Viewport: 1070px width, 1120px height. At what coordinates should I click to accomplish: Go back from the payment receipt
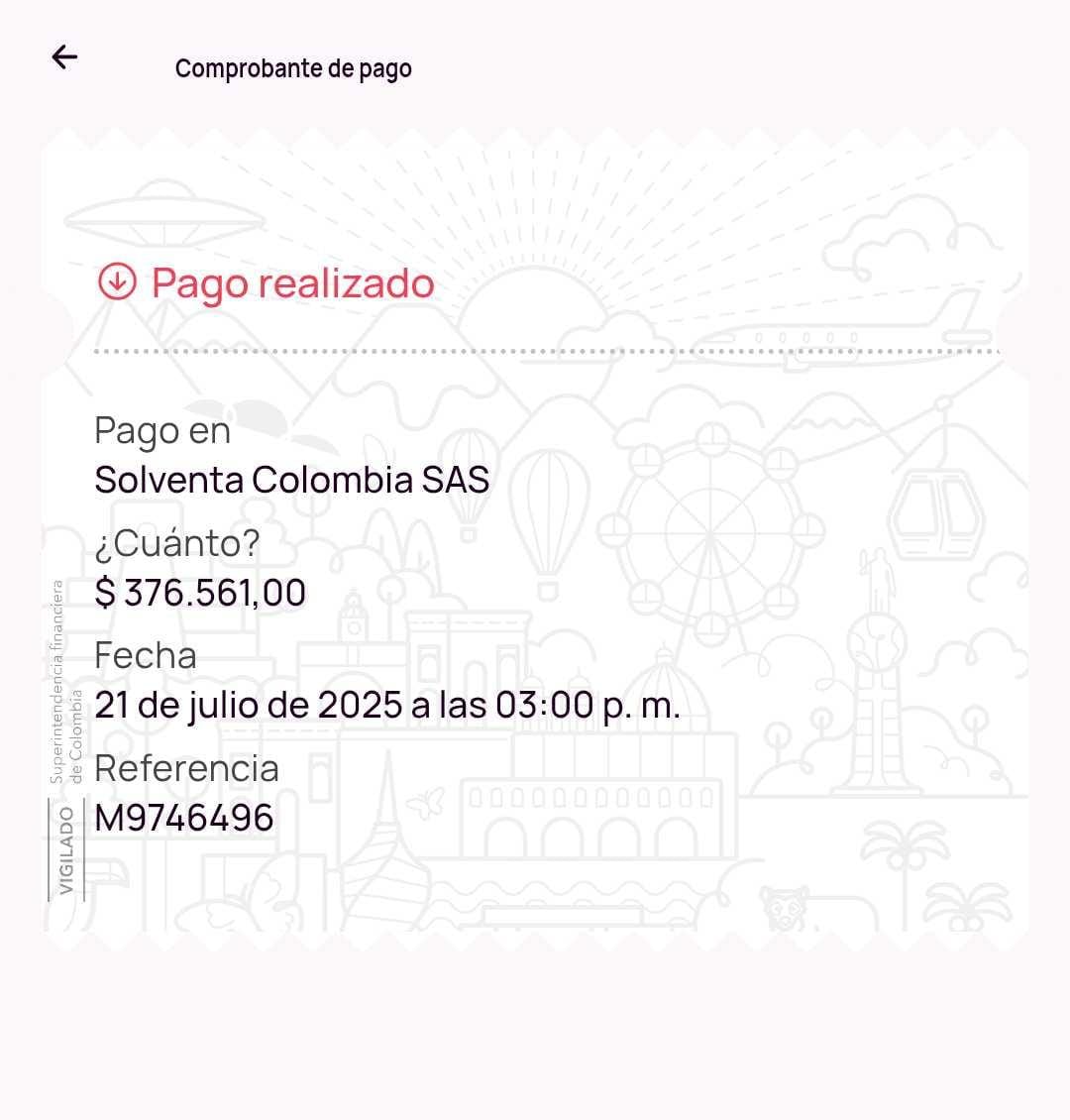pyautogui.click(x=64, y=57)
